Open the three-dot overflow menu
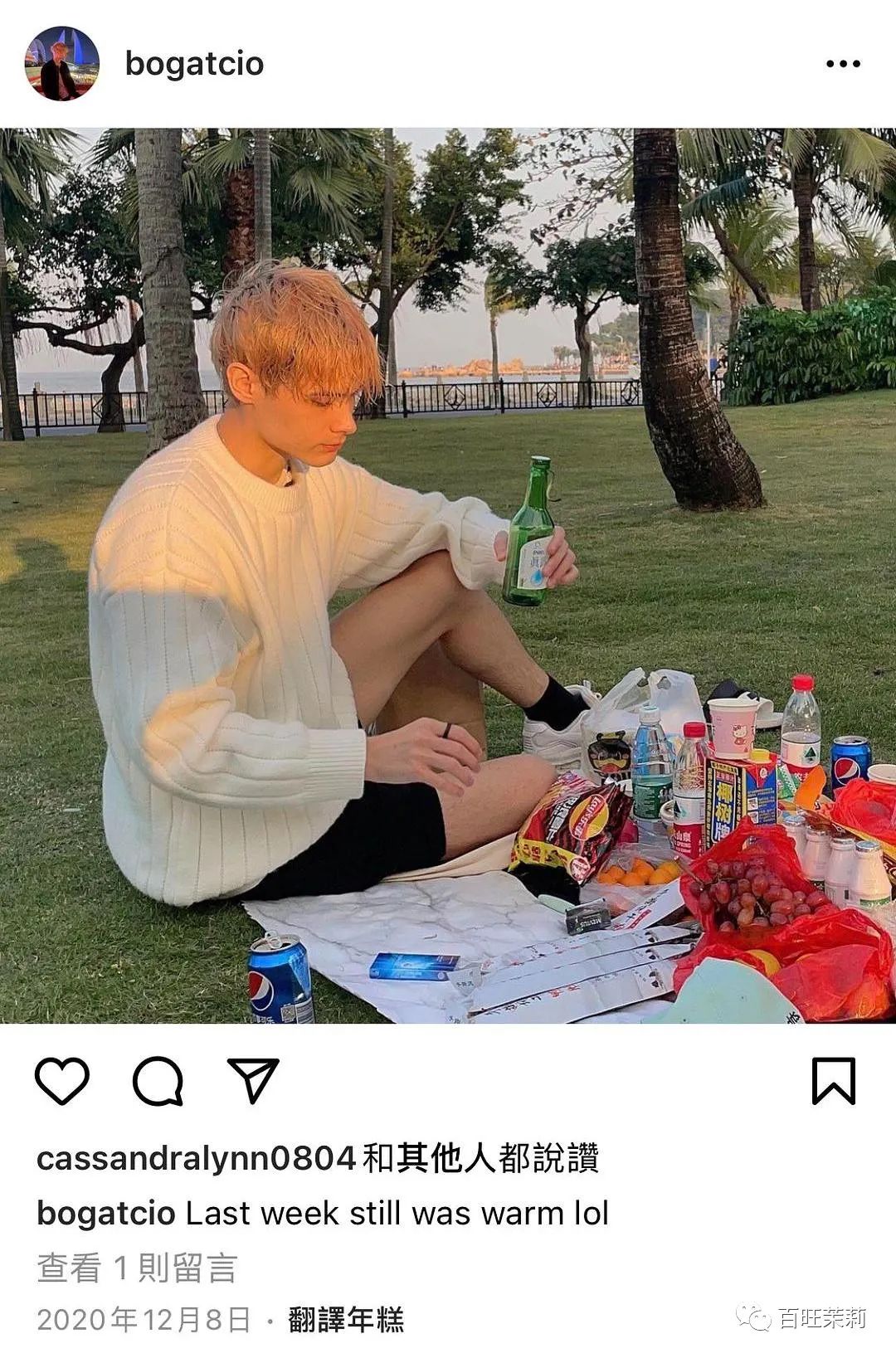 click(x=842, y=64)
